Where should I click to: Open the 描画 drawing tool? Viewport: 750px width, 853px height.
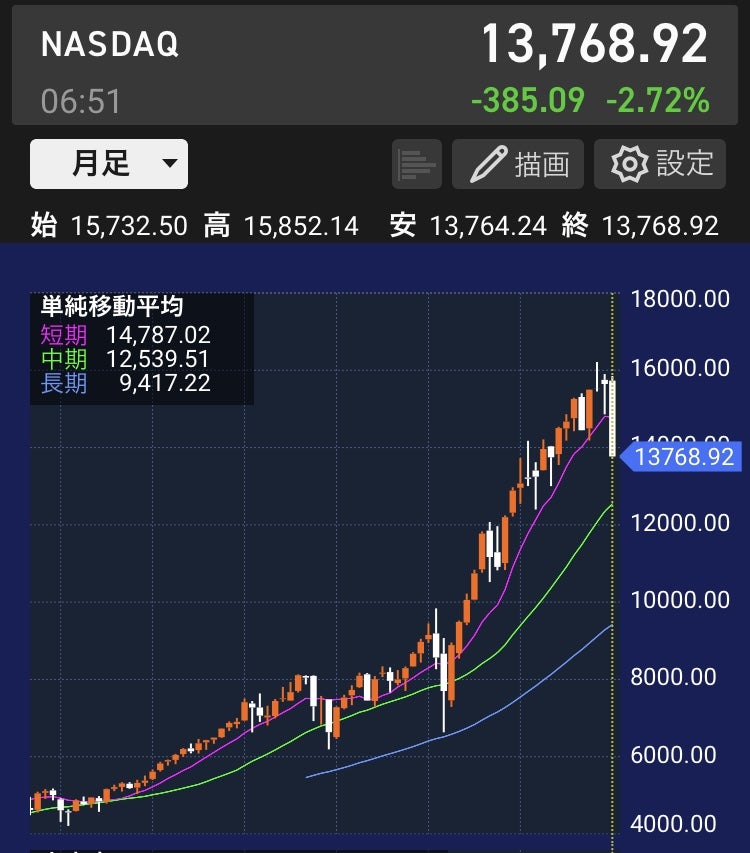518,164
